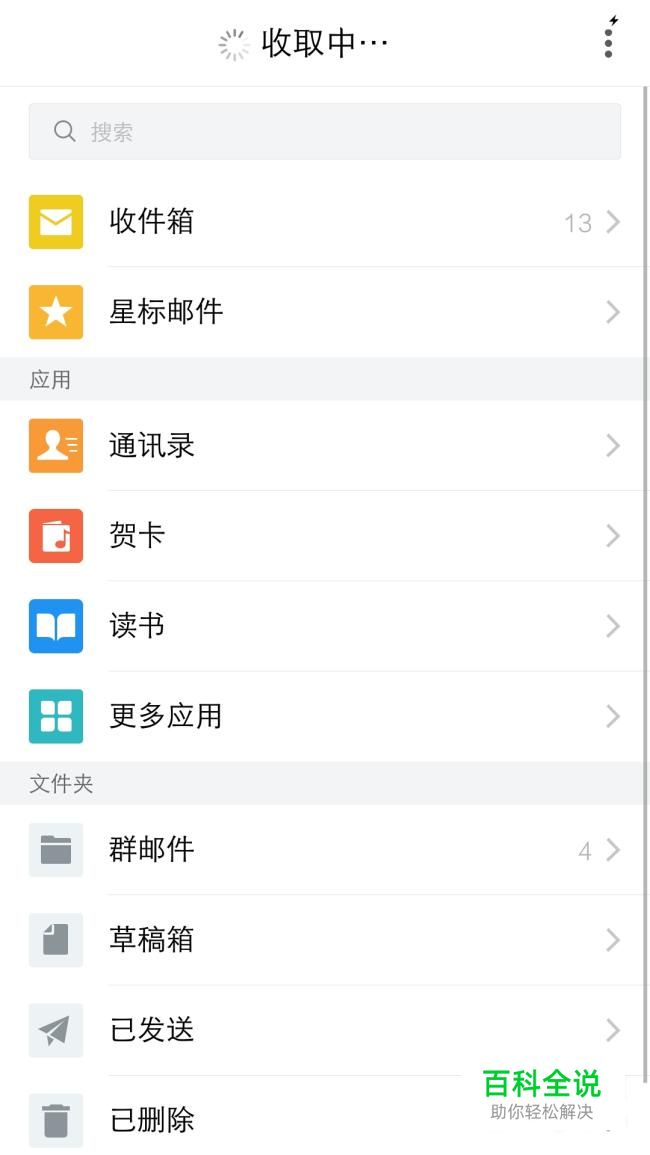This screenshot has height=1155, width=650.
Task: Open the three-dot overflow menu
Action: 608,43
